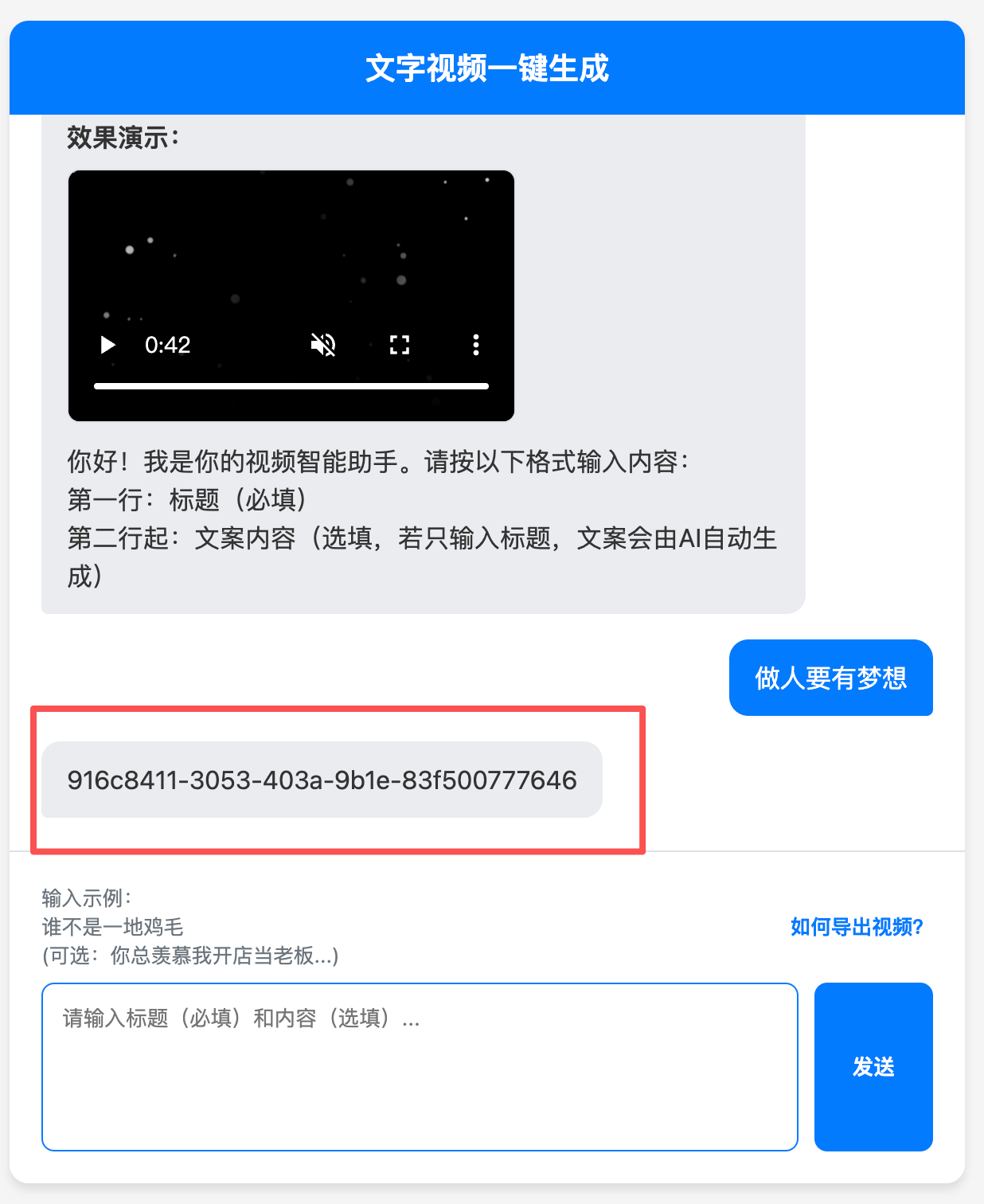The image size is (984, 1204).
Task: Click the 发送 send button
Action: point(873,1066)
